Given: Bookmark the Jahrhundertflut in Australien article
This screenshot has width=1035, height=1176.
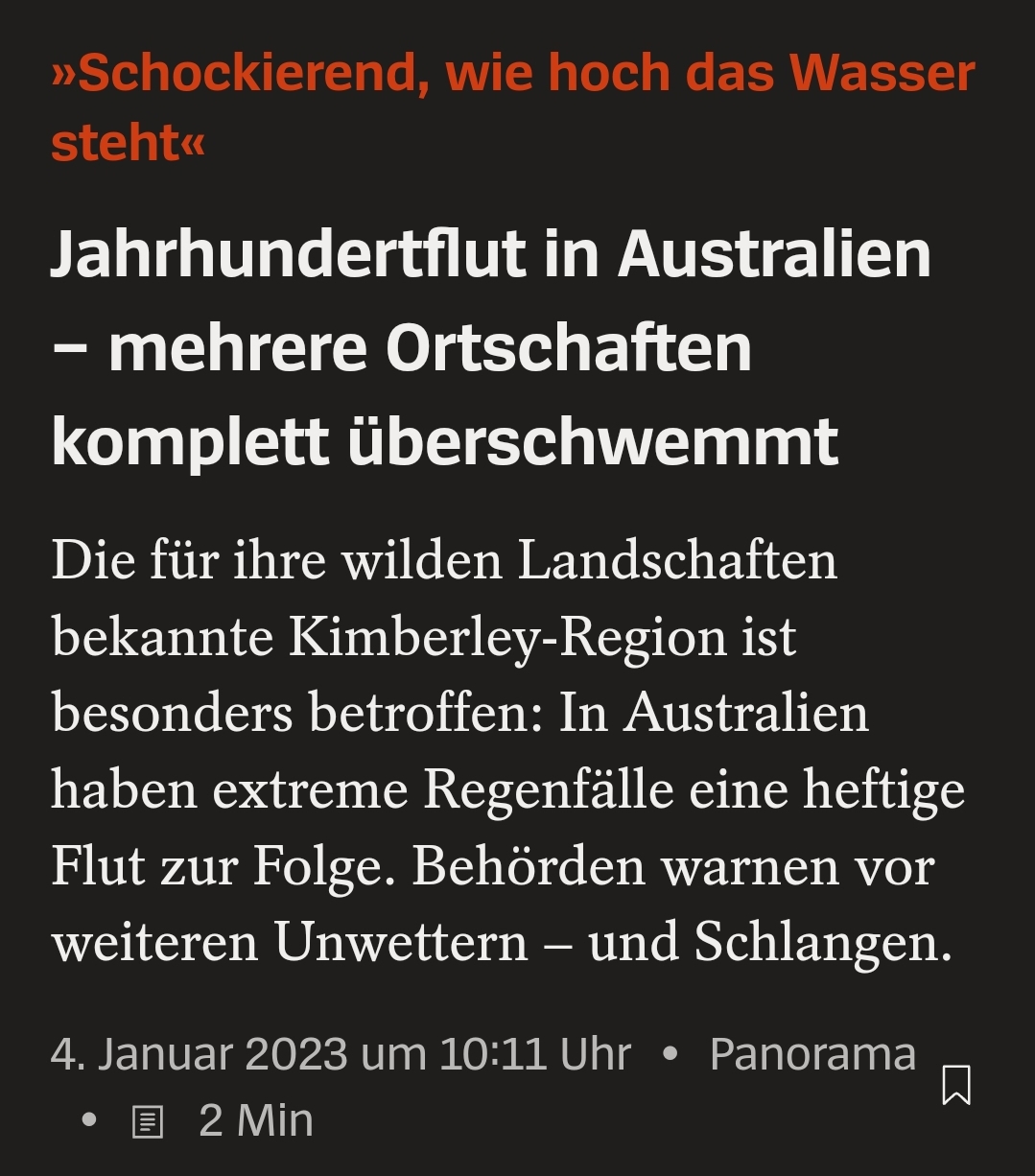Looking at the screenshot, I should pyautogui.click(x=956, y=1085).
